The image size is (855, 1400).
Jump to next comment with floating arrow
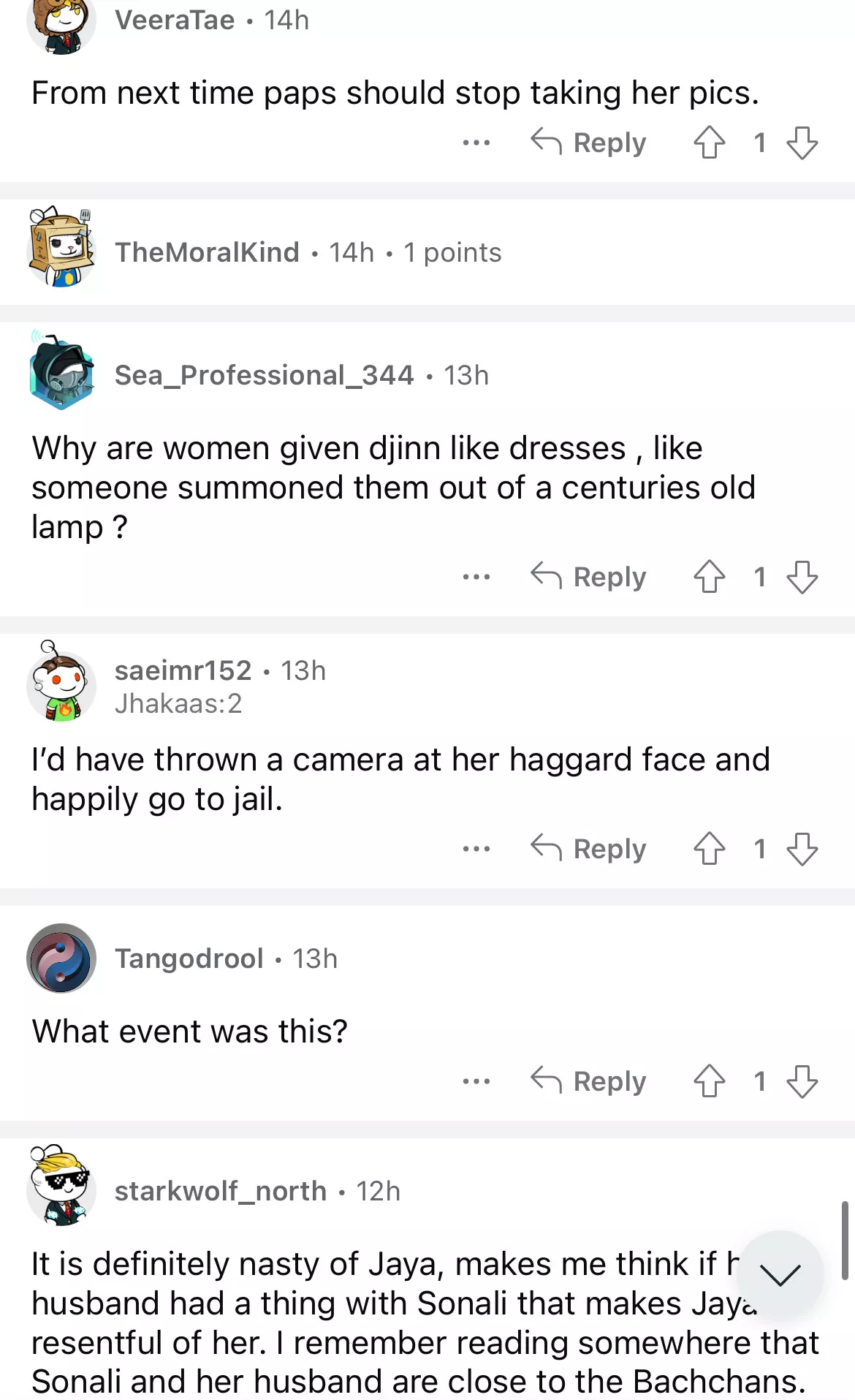point(780,1274)
